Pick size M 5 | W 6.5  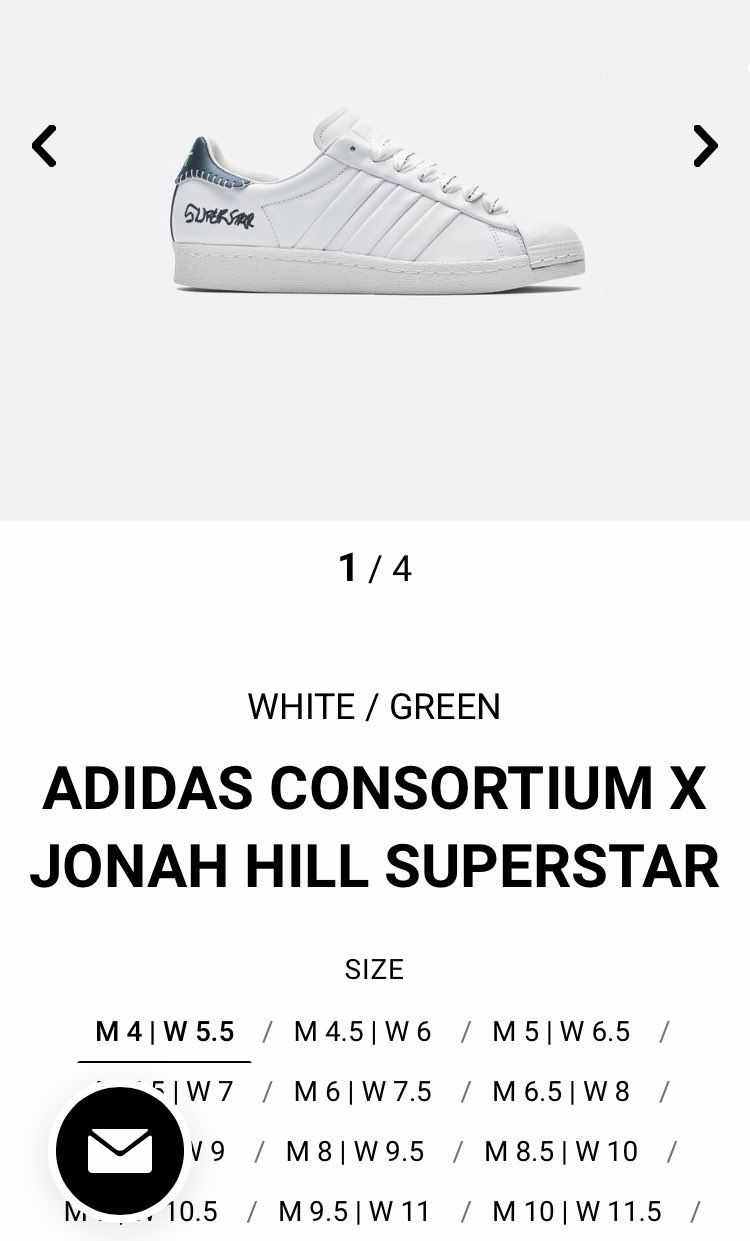pos(561,1032)
